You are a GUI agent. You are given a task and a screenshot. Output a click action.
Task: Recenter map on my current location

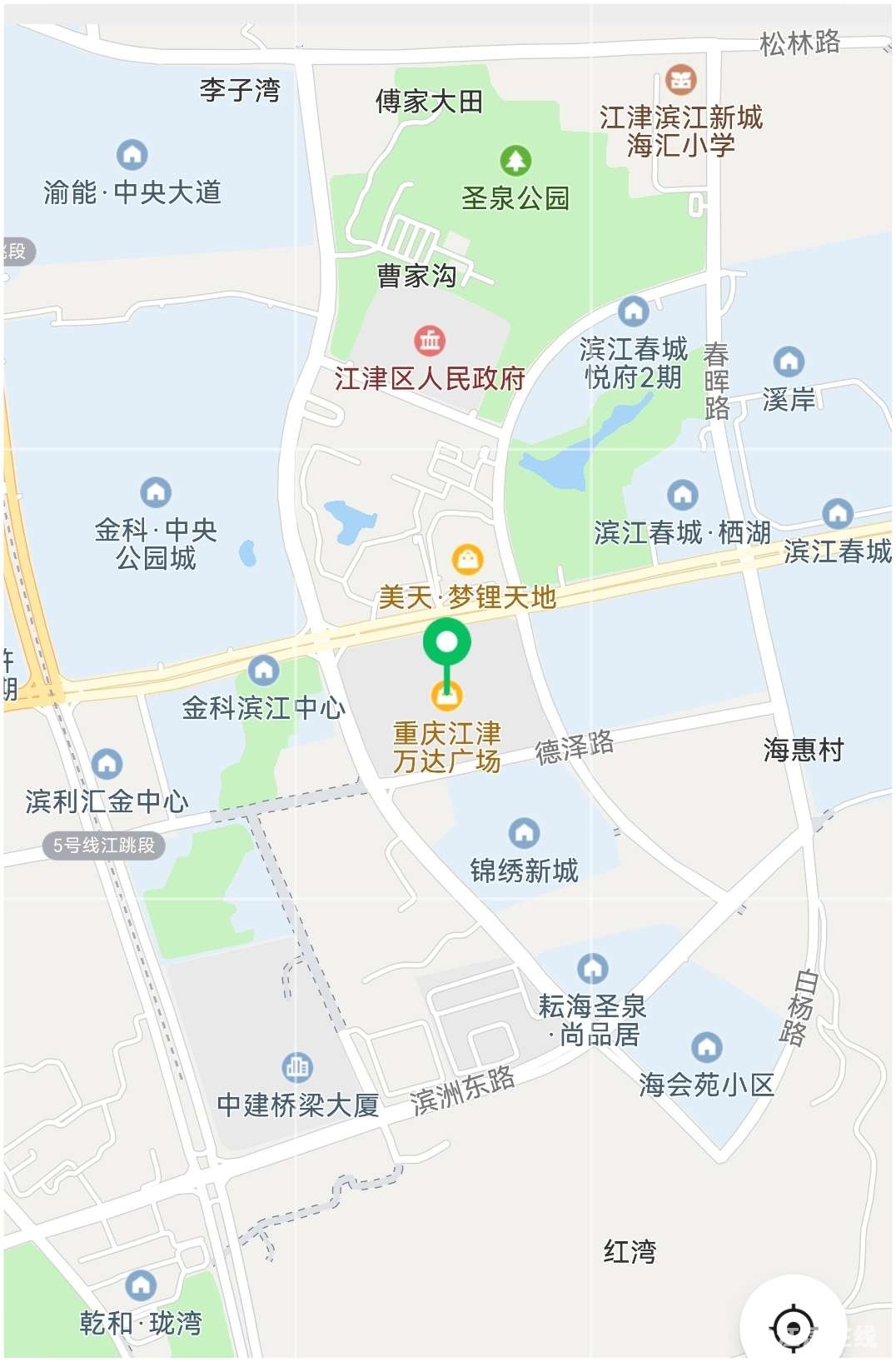tap(793, 1325)
